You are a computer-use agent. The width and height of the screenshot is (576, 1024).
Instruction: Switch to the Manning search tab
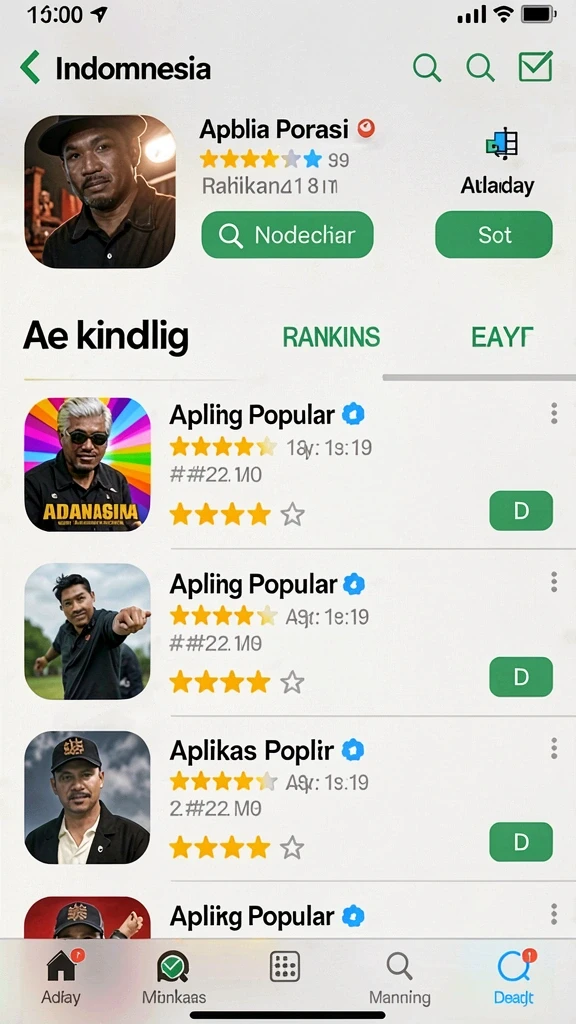click(x=400, y=978)
